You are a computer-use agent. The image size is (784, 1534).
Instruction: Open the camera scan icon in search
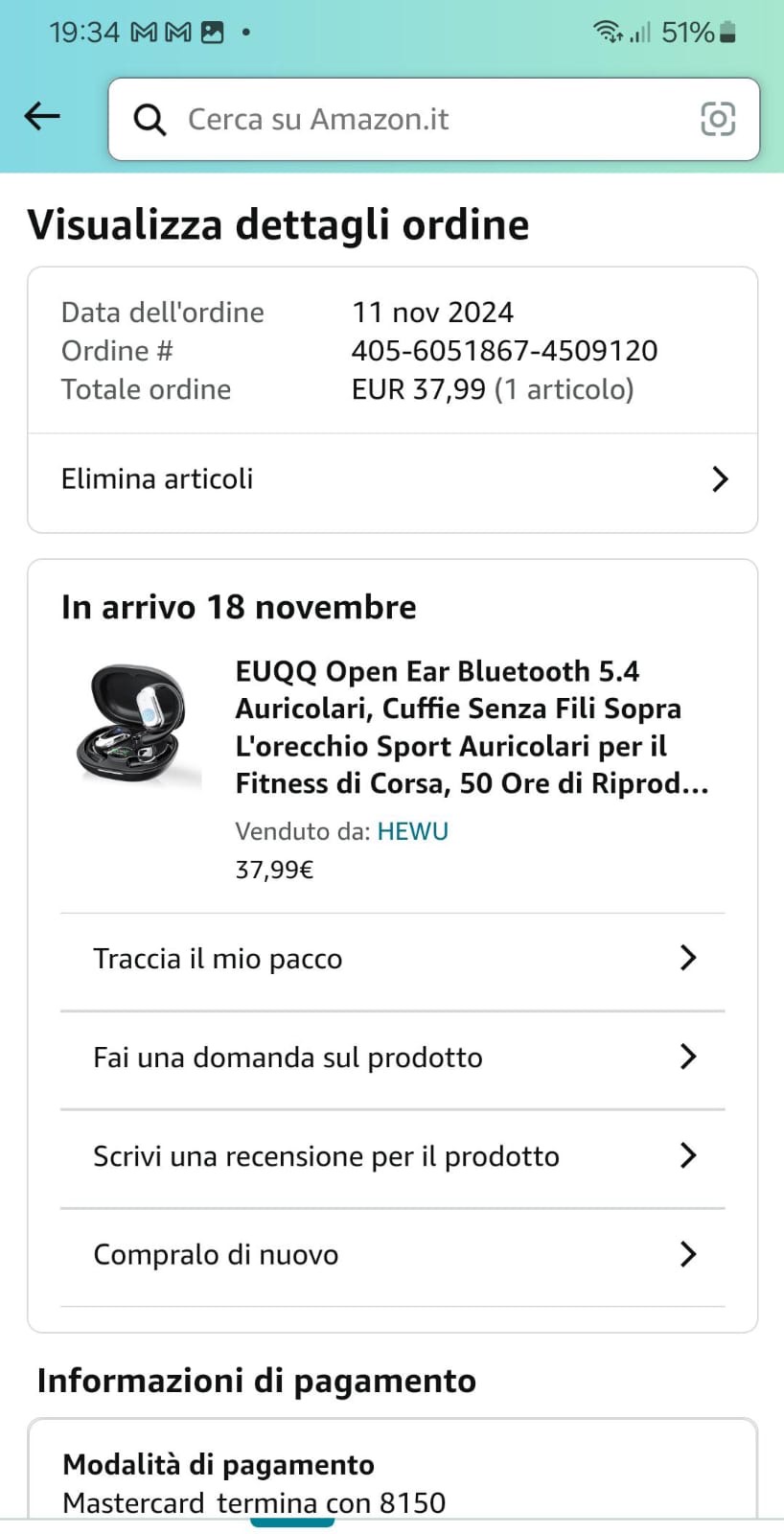point(718,119)
